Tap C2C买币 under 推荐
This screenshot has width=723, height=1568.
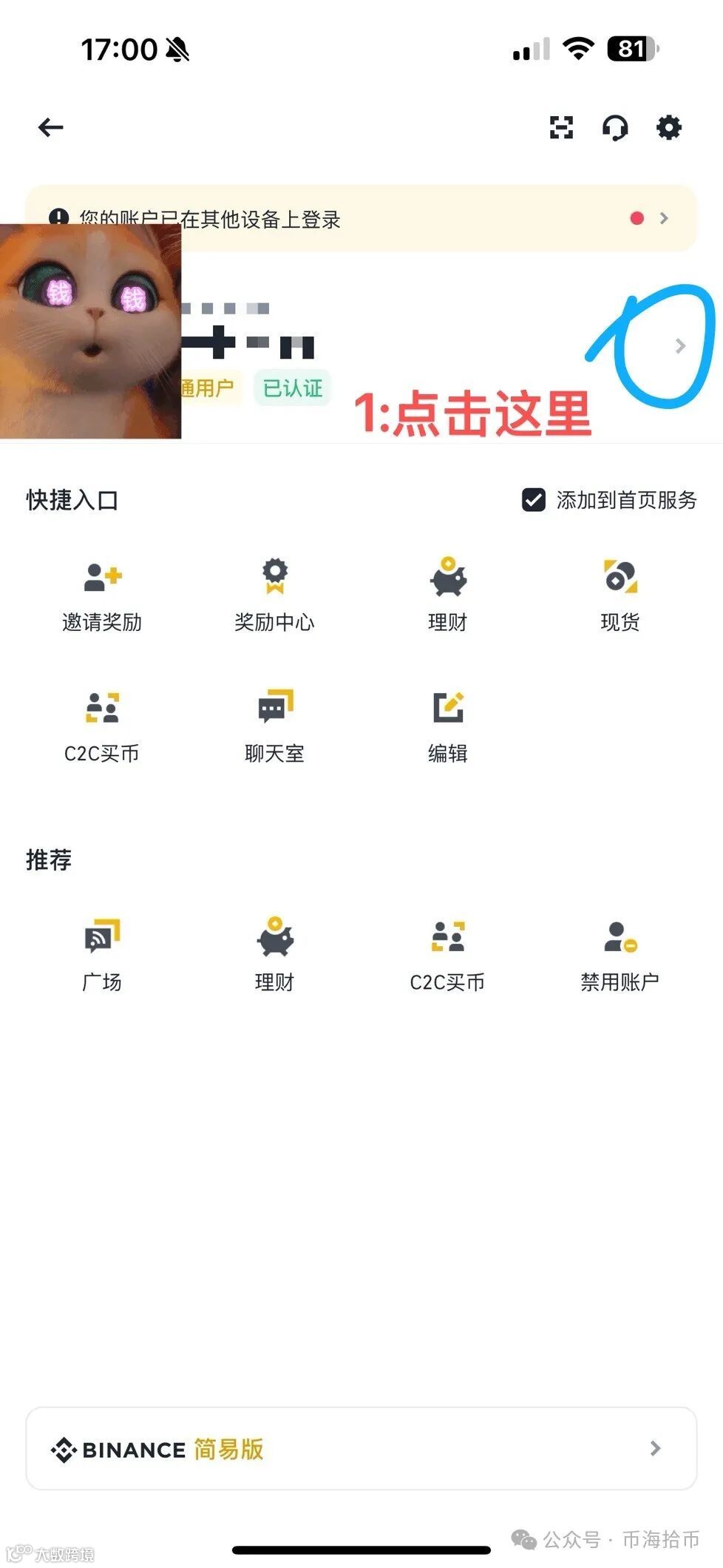[x=447, y=954]
